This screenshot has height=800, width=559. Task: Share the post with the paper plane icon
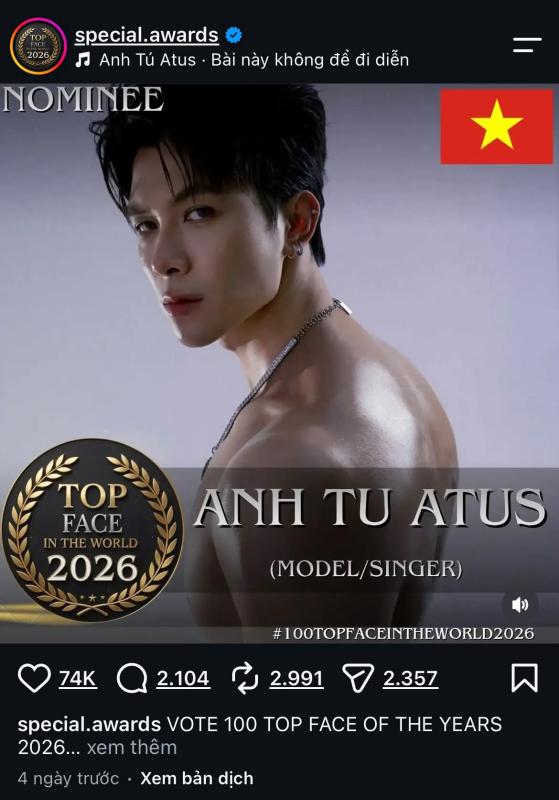(359, 678)
